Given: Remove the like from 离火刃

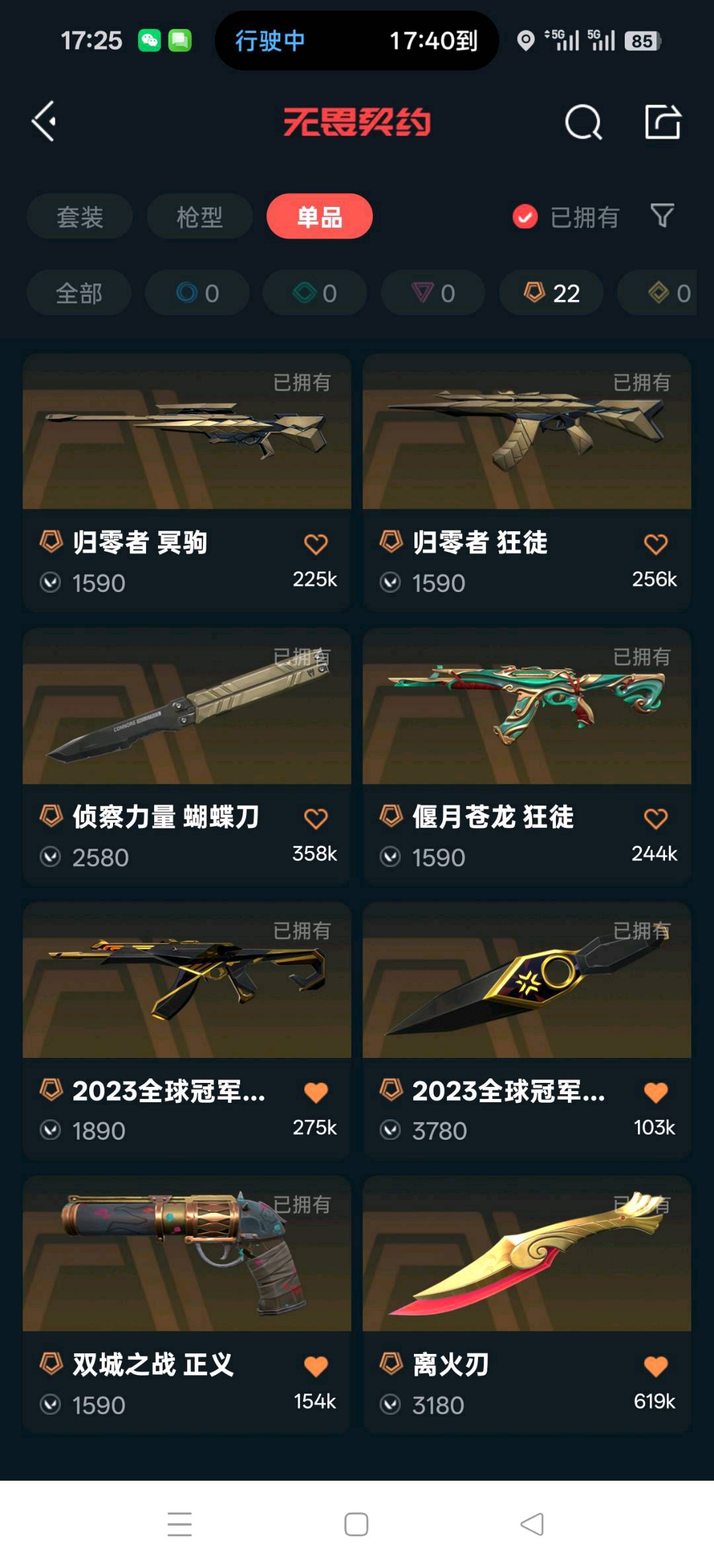Looking at the screenshot, I should click(655, 1366).
